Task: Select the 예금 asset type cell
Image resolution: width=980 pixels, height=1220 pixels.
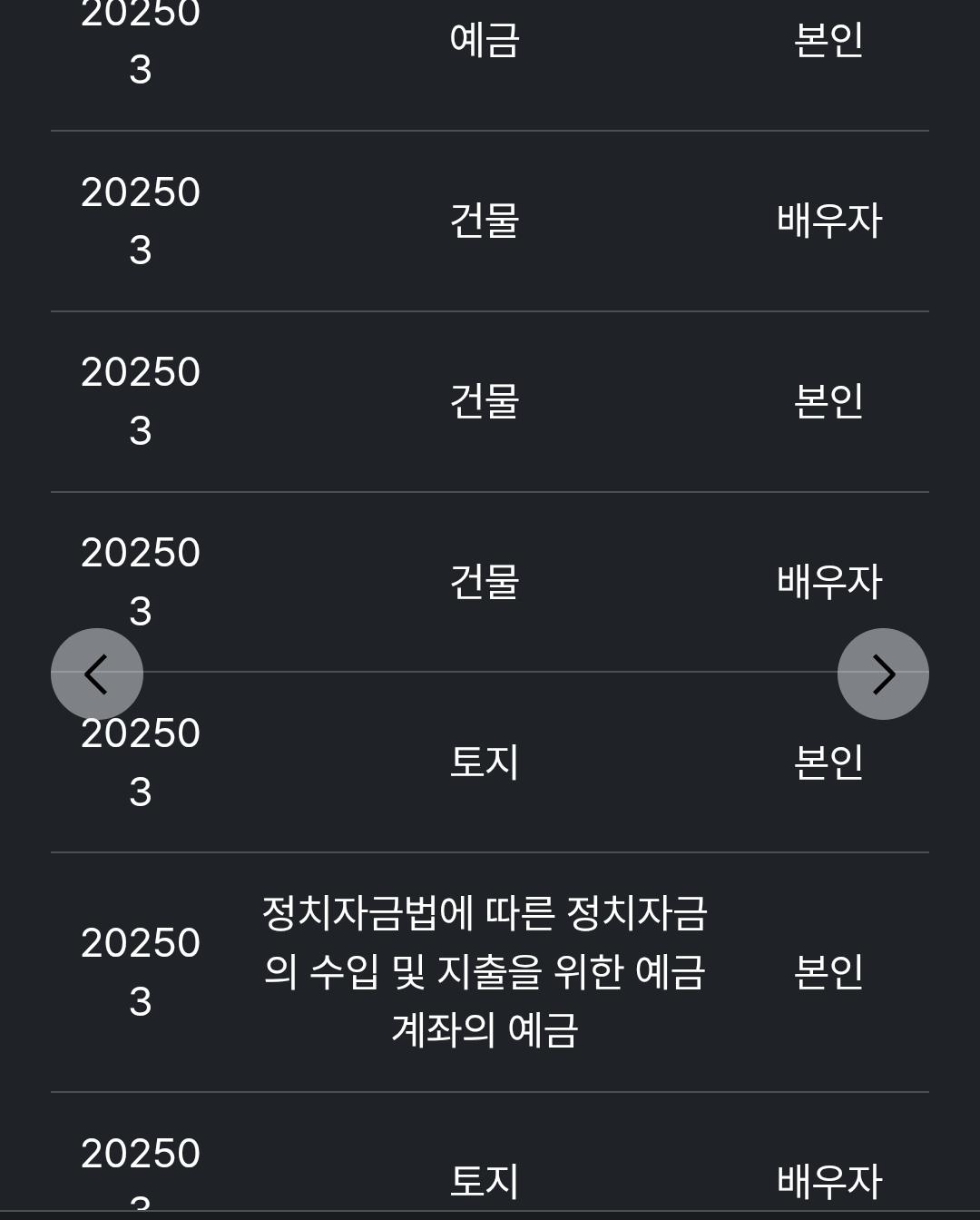Action: pyautogui.click(x=485, y=40)
